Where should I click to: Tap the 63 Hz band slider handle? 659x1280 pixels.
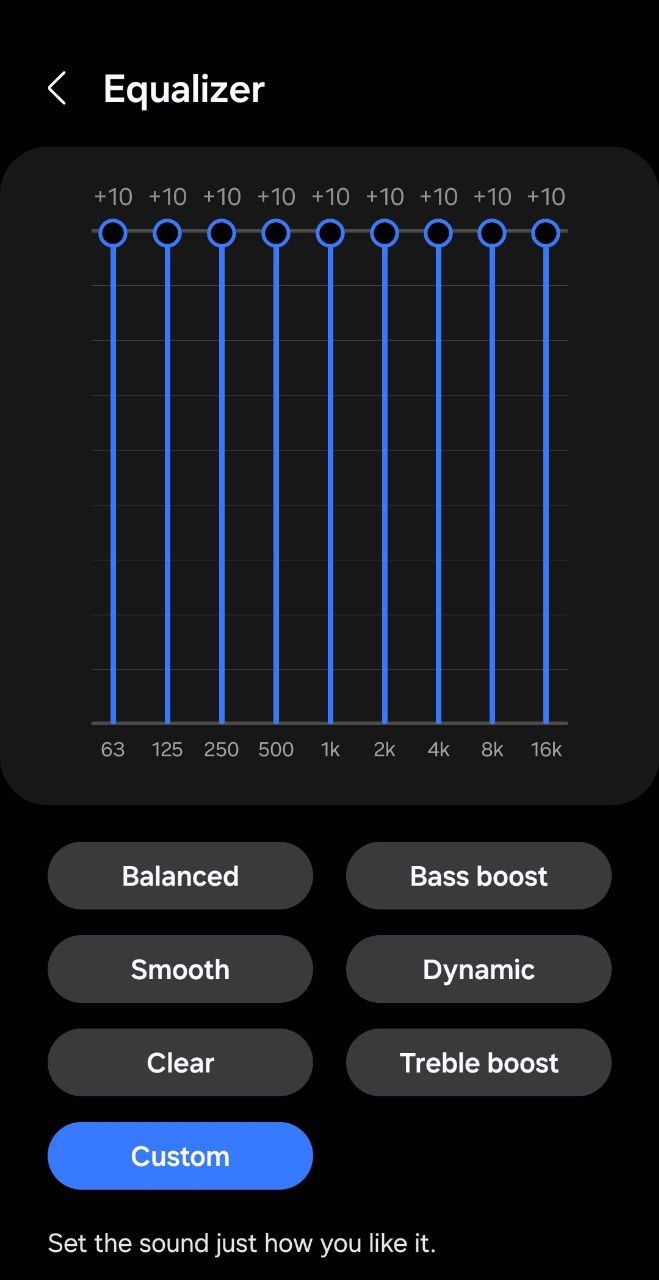tap(113, 233)
